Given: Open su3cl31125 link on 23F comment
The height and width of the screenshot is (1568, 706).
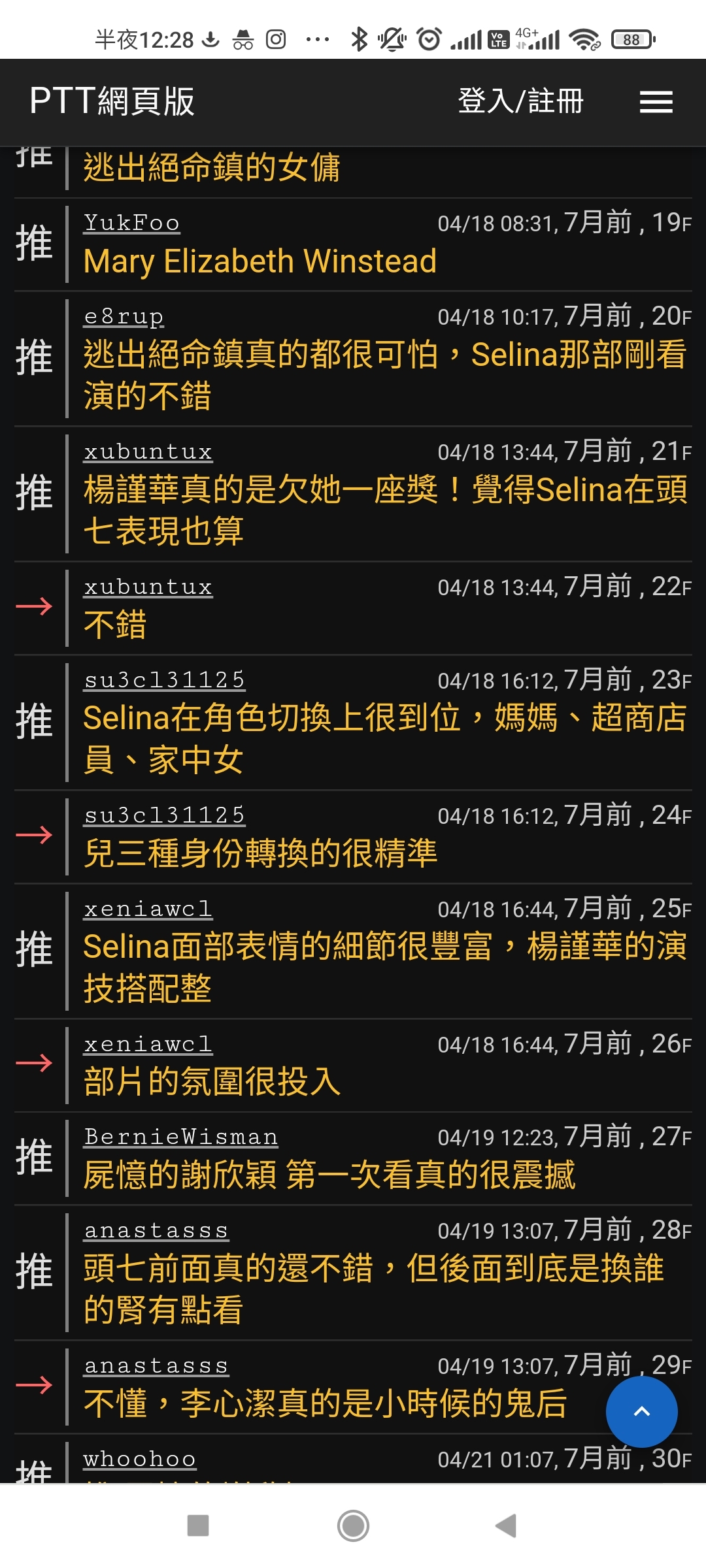Looking at the screenshot, I should click(x=164, y=680).
